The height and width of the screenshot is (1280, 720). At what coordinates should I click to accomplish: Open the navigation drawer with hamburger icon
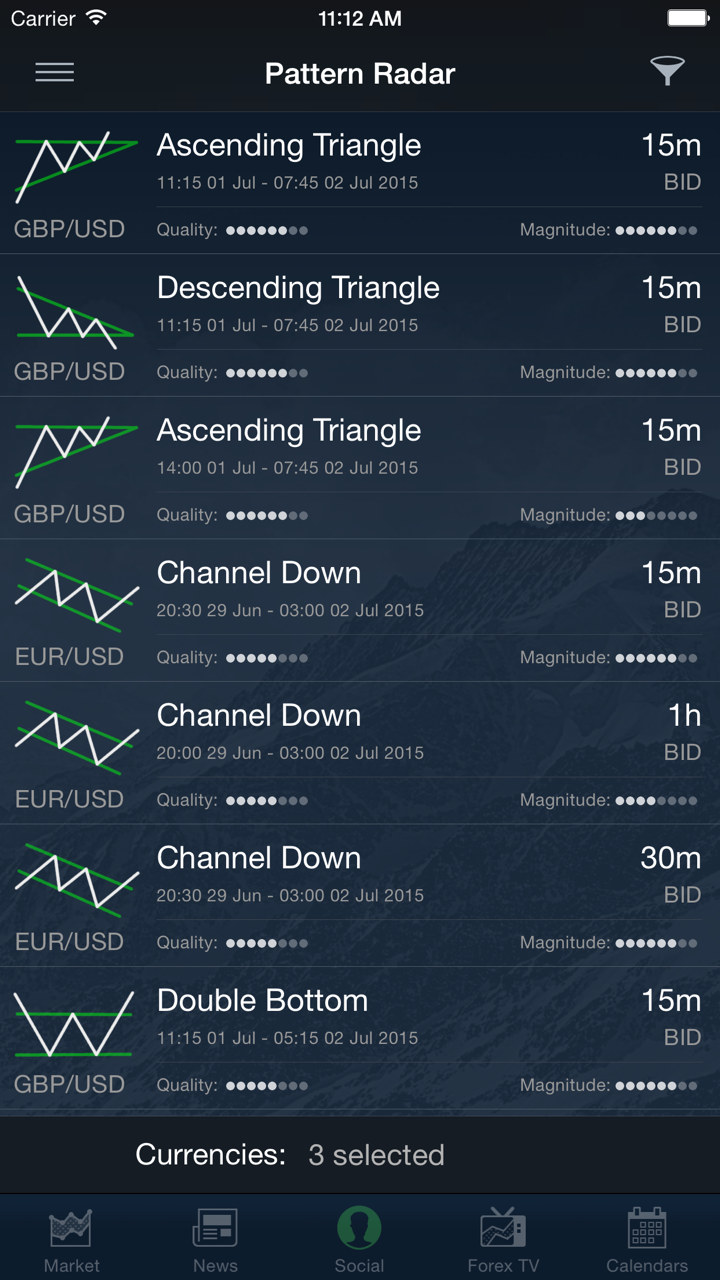[x=54, y=72]
